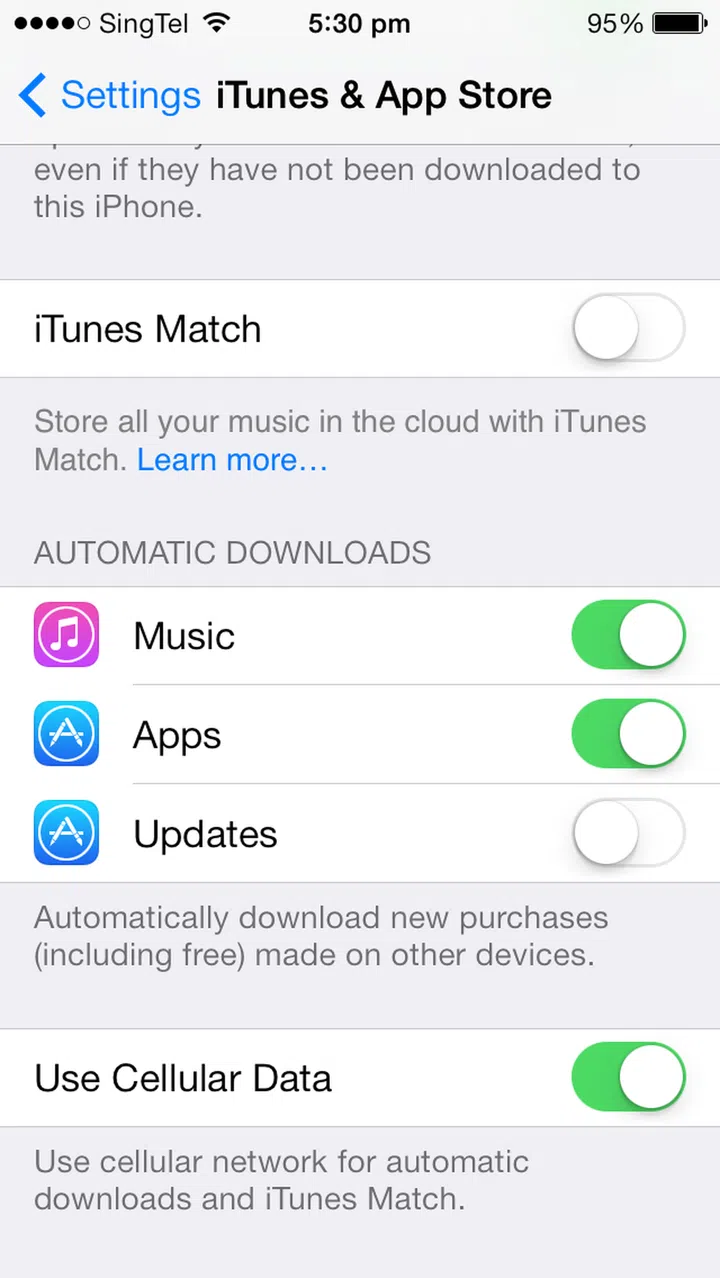Go back to Settings
Viewport: 720px width, 1278px height.
tap(110, 96)
